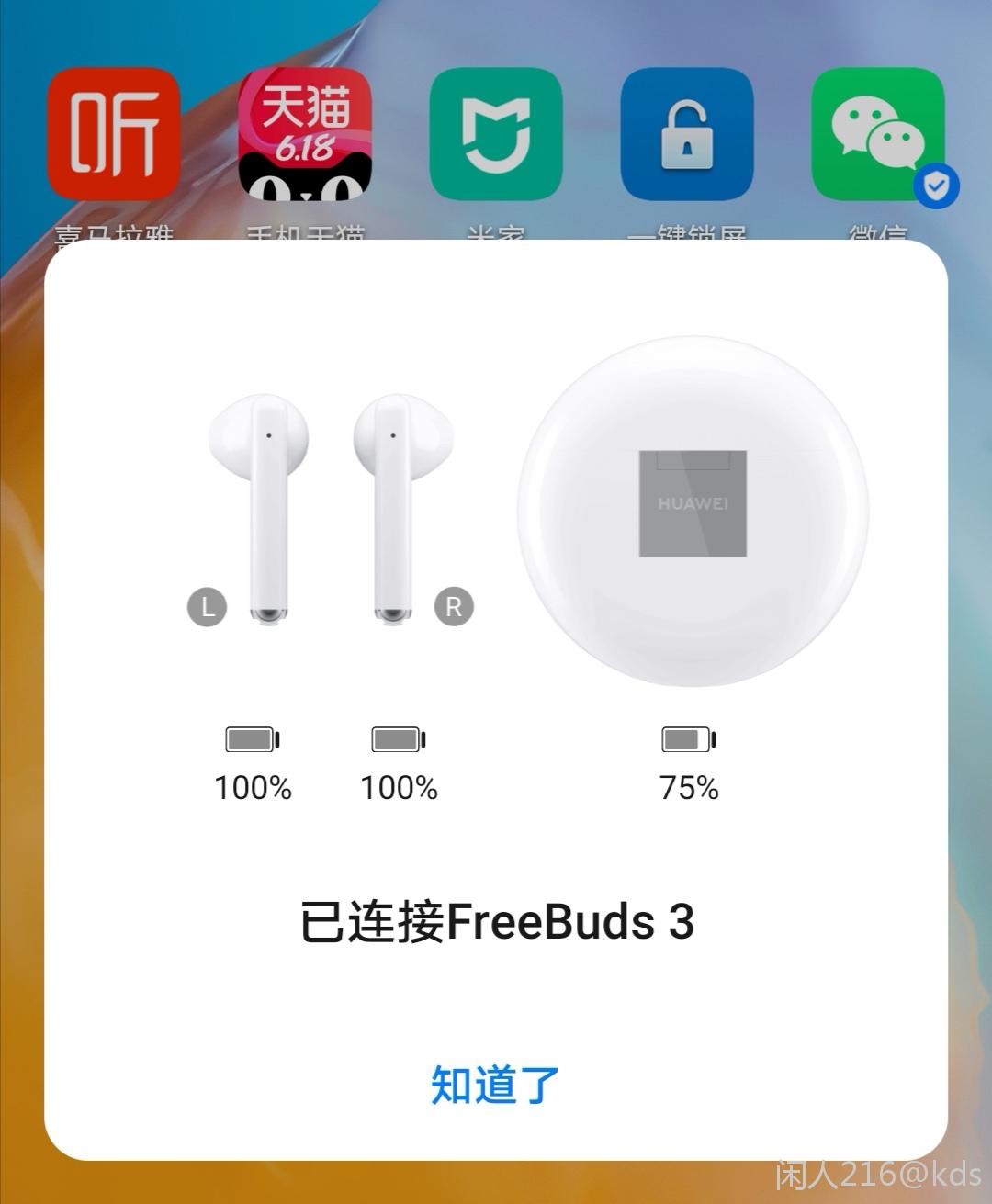Tap the R badge on the right earbud
Viewport: 992px width, 1204px height.
click(452, 606)
